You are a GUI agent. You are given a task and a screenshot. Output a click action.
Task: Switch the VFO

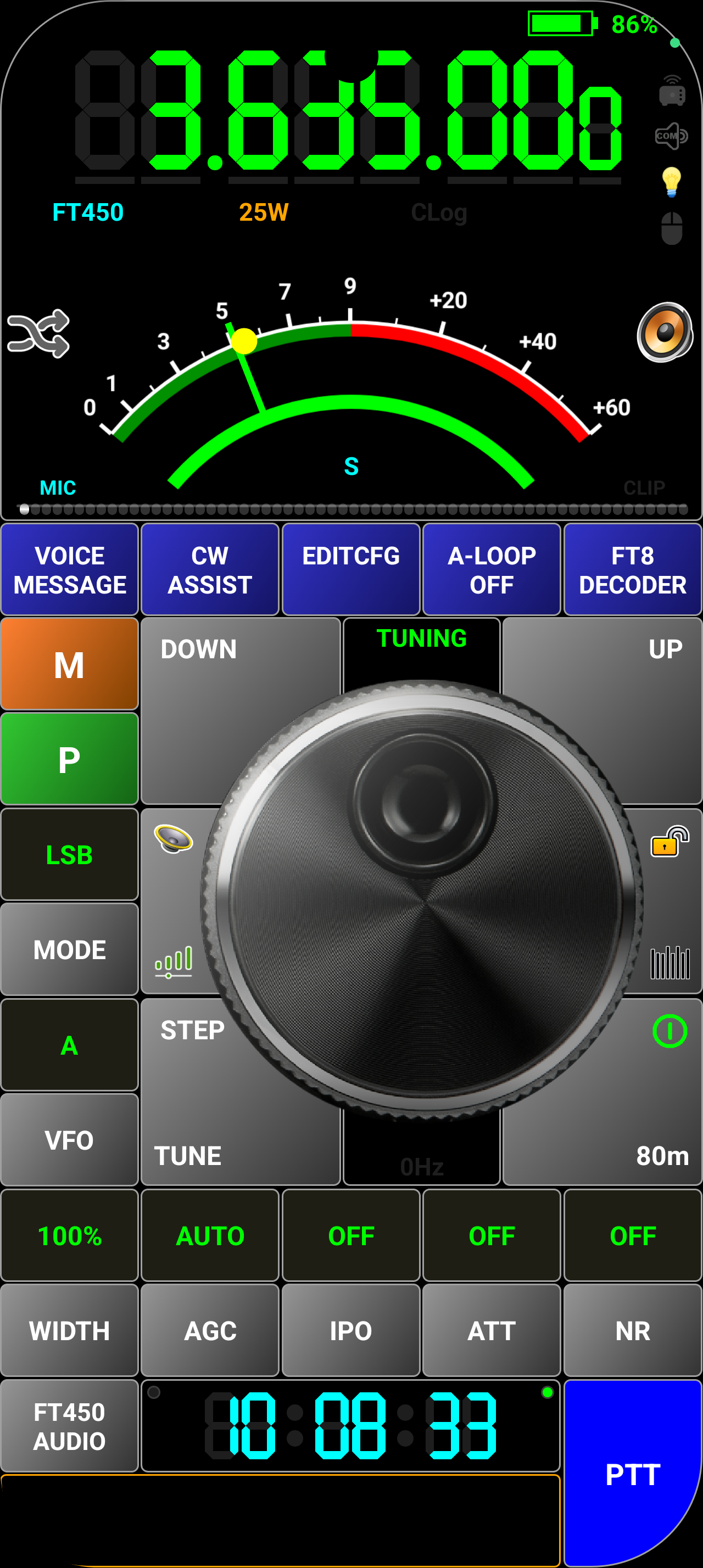click(x=69, y=1140)
